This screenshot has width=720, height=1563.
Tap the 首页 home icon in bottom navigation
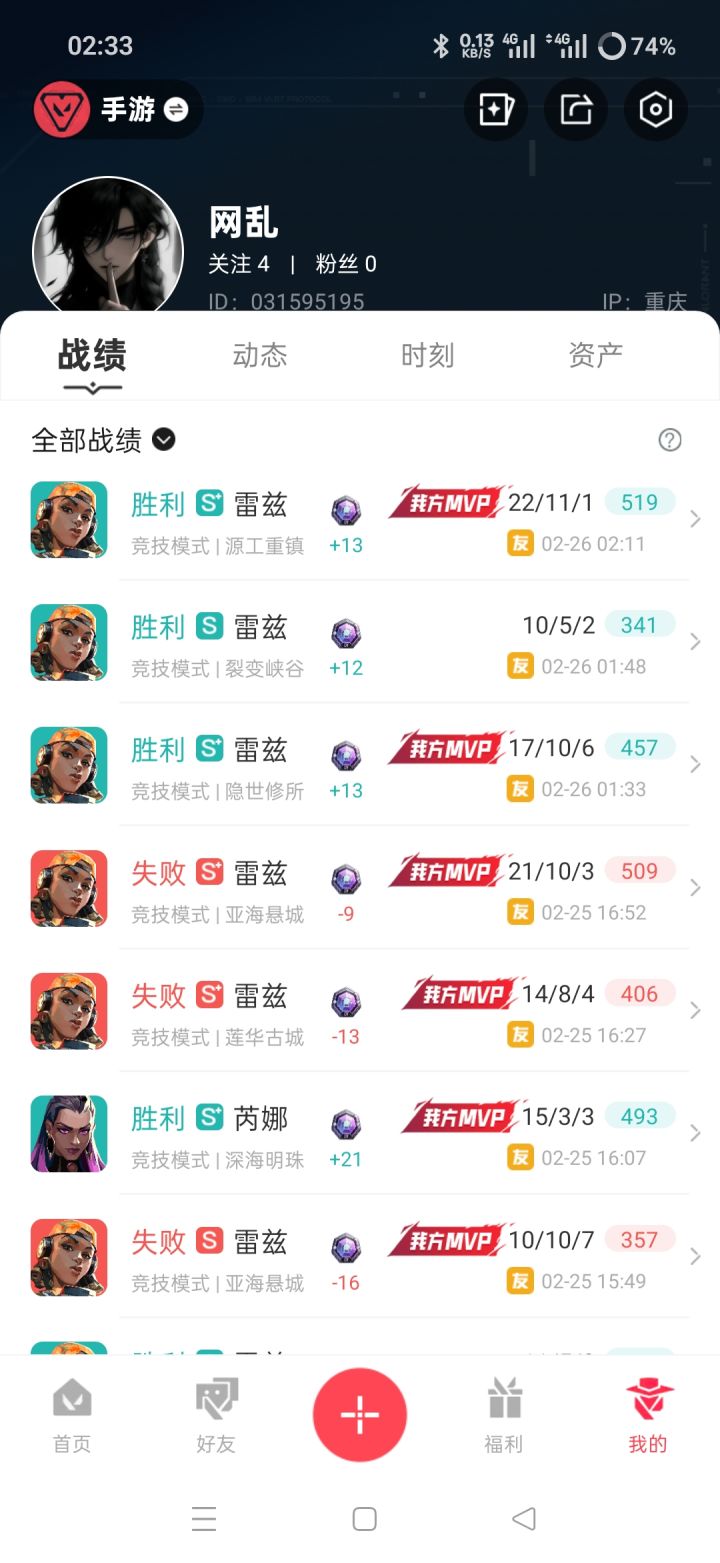(x=70, y=1413)
